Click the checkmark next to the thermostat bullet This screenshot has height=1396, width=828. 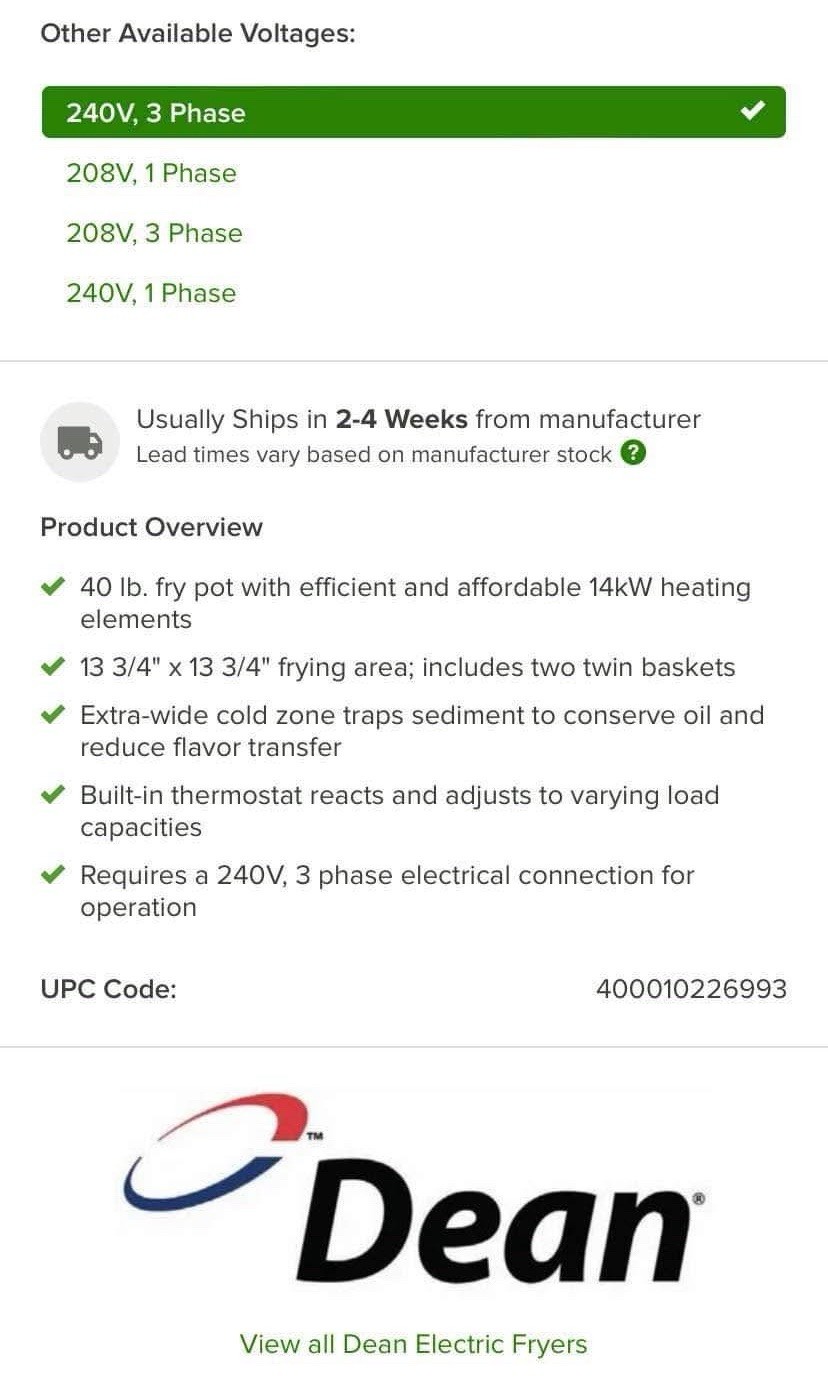pos(53,794)
